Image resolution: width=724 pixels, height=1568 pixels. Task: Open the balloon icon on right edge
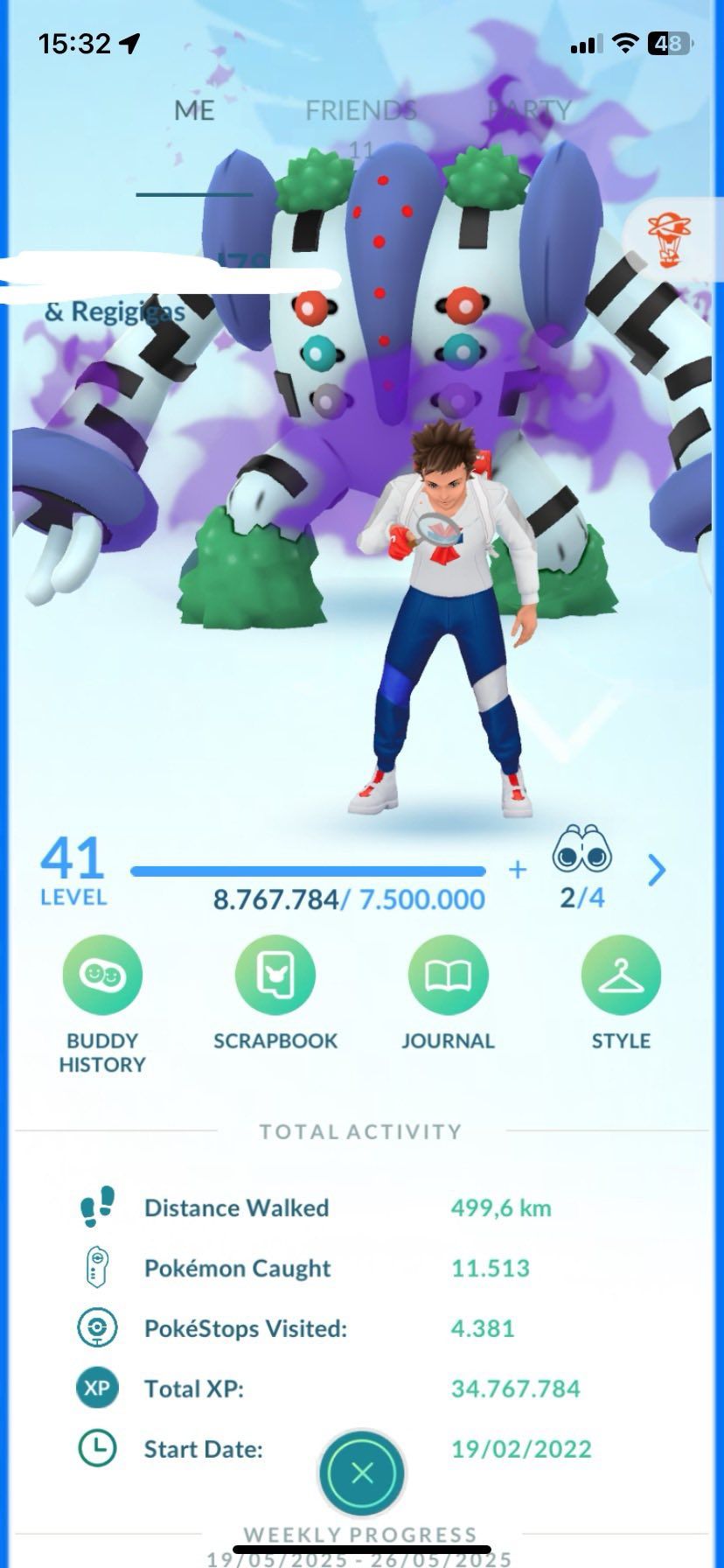tap(670, 238)
